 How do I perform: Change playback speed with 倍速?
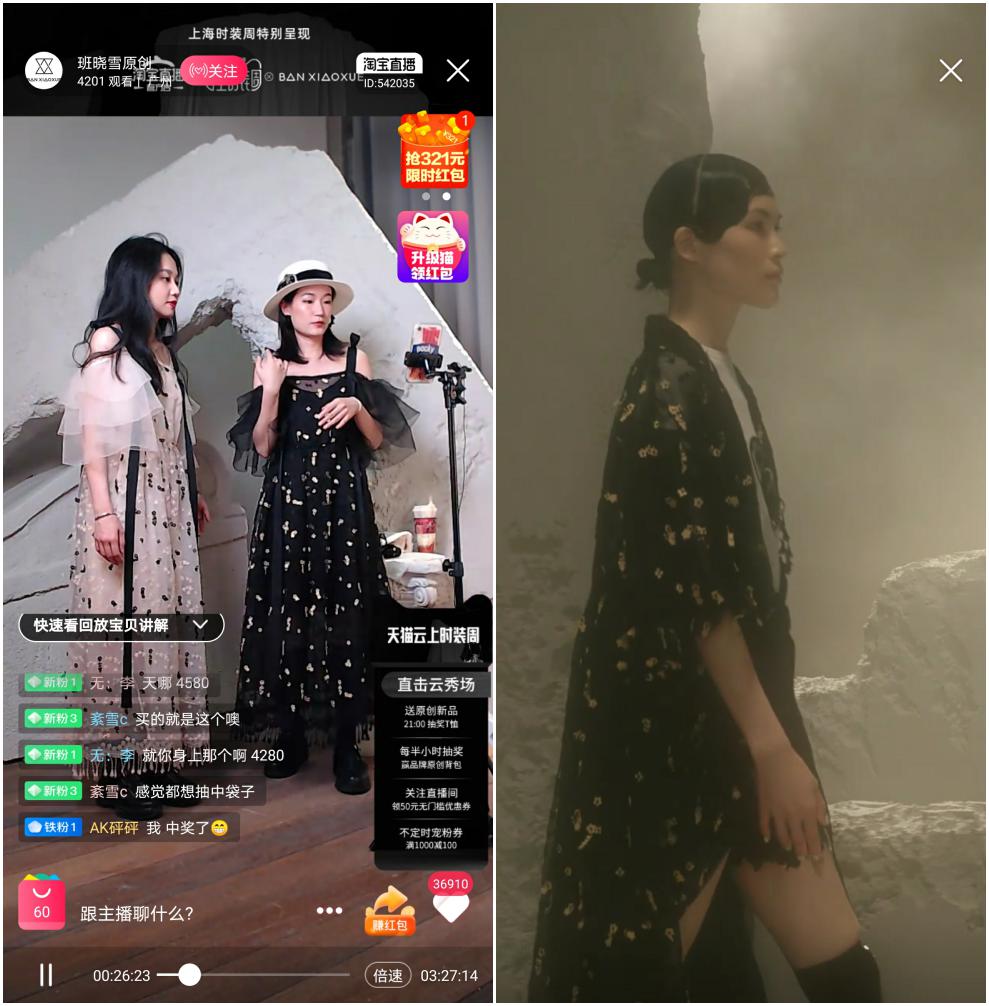[x=388, y=976]
